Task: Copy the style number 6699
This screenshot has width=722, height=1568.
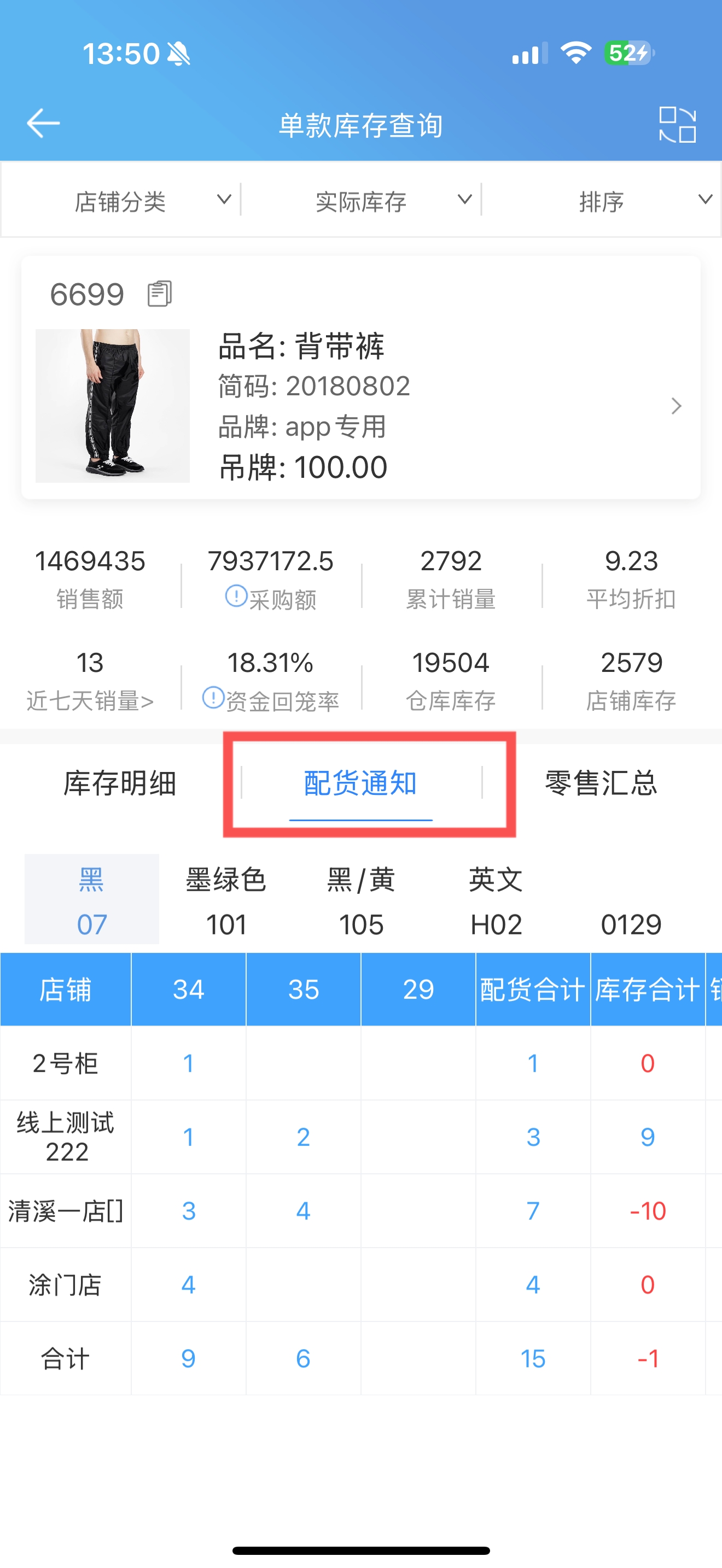Action: 160,294
